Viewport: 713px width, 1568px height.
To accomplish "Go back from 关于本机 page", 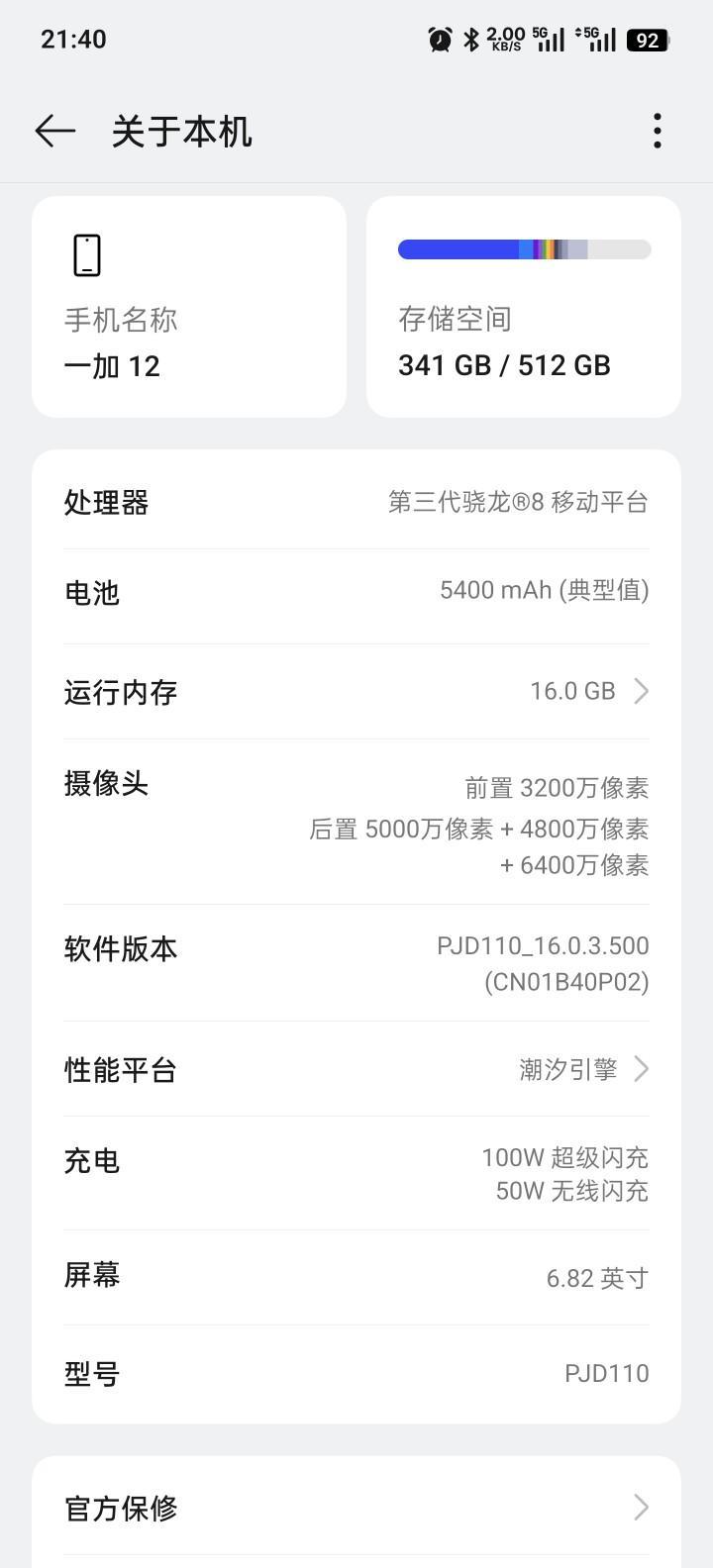I will pyautogui.click(x=55, y=131).
